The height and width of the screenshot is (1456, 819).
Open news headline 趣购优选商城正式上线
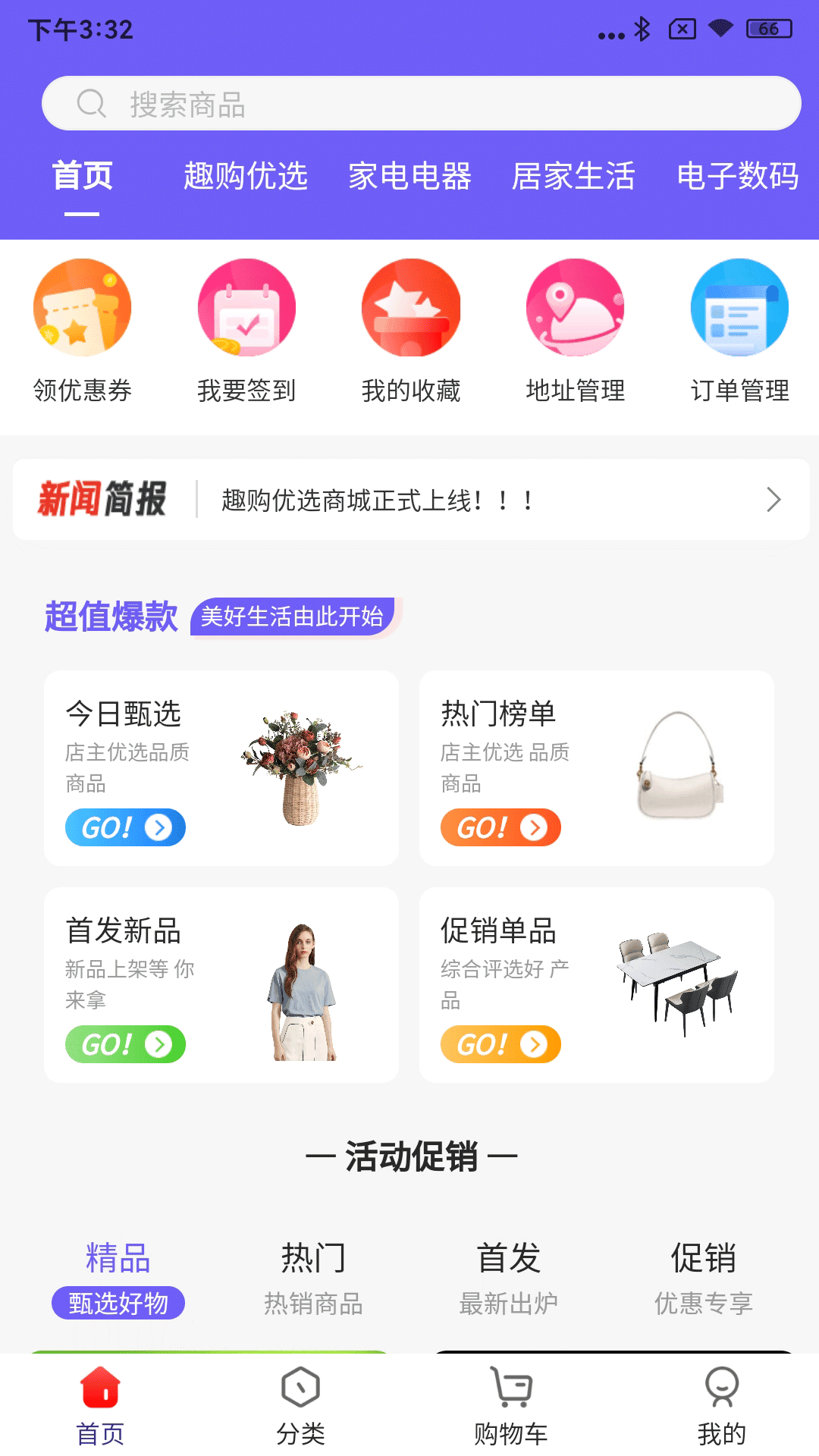coord(375,498)
